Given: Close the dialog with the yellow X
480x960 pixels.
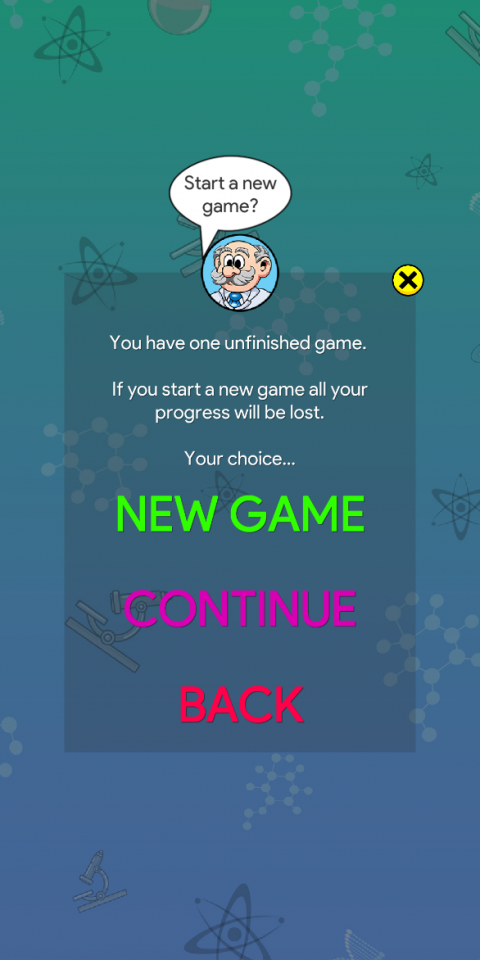Looking at the screenshot, I should pos(408,280).
